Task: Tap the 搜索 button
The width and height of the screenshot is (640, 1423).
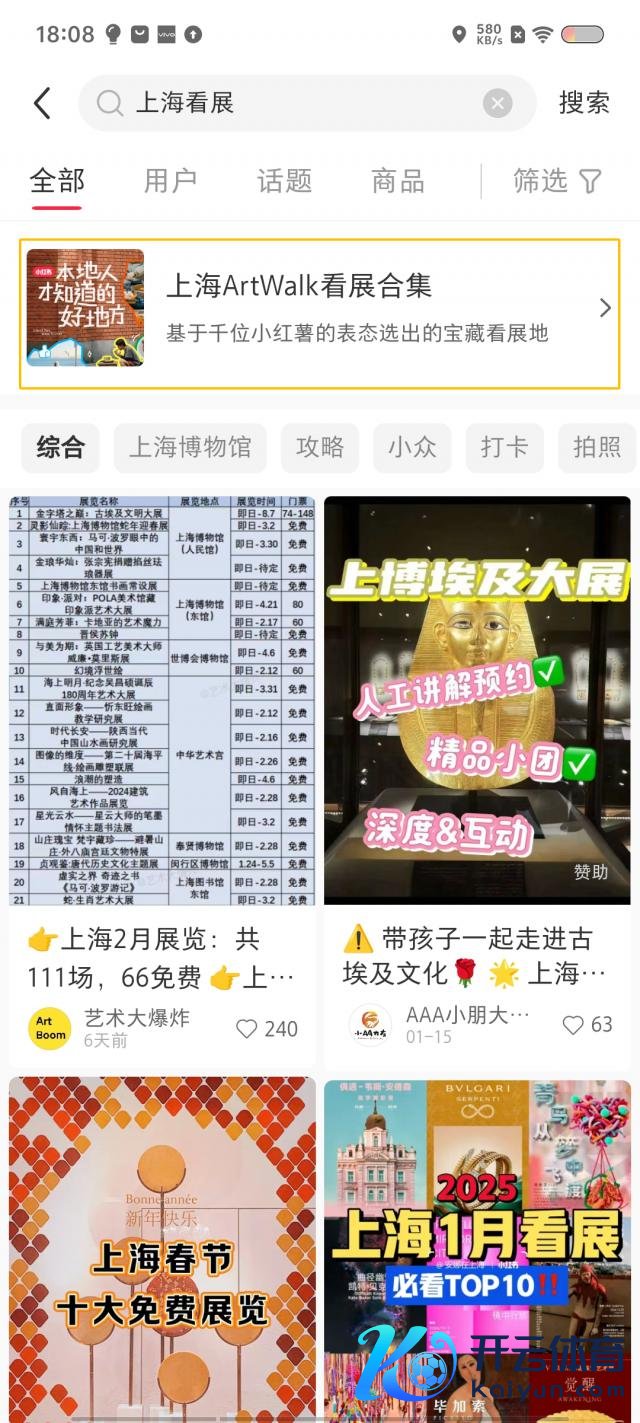Action: [584, 103]
